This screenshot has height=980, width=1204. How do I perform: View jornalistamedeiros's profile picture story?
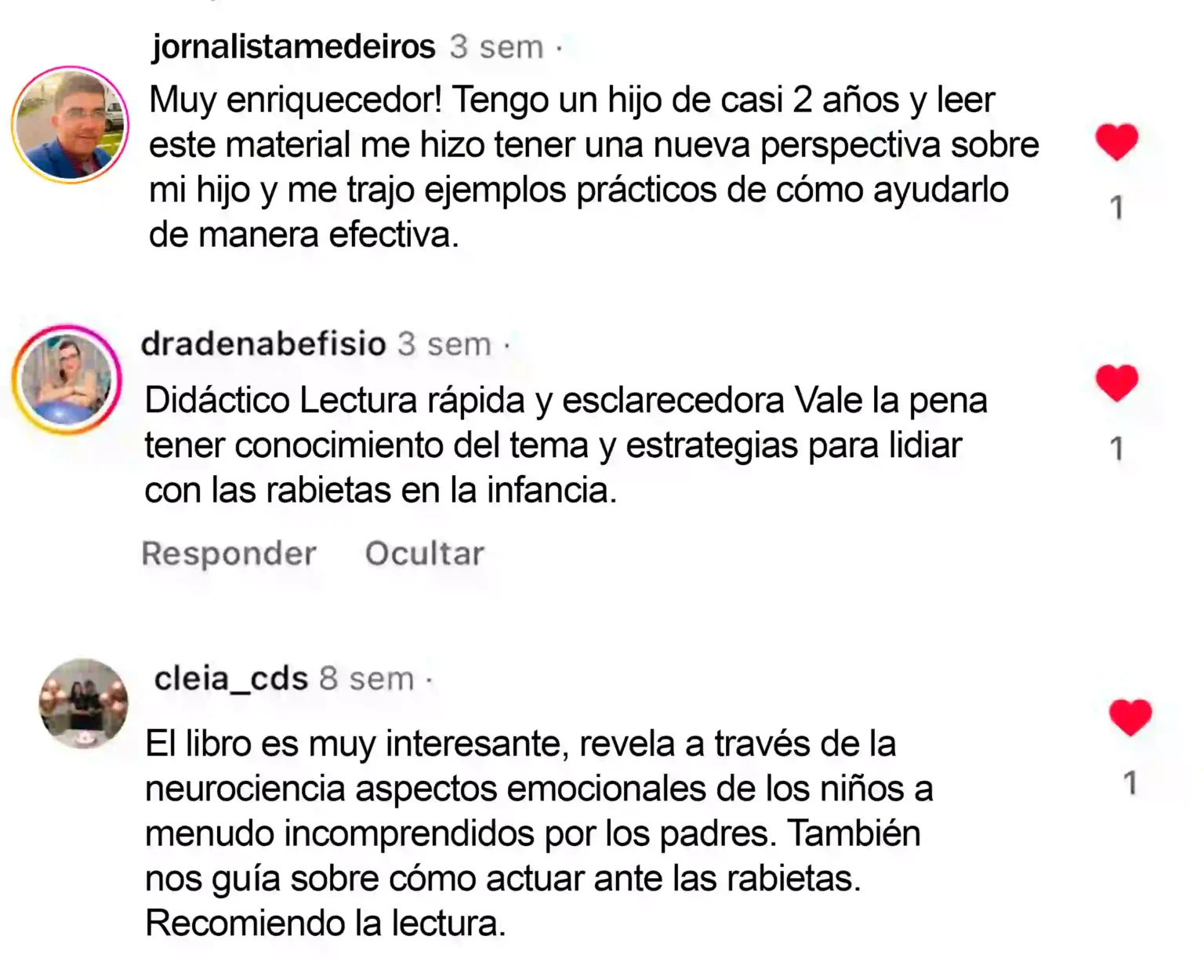click(x=71, y=125)
